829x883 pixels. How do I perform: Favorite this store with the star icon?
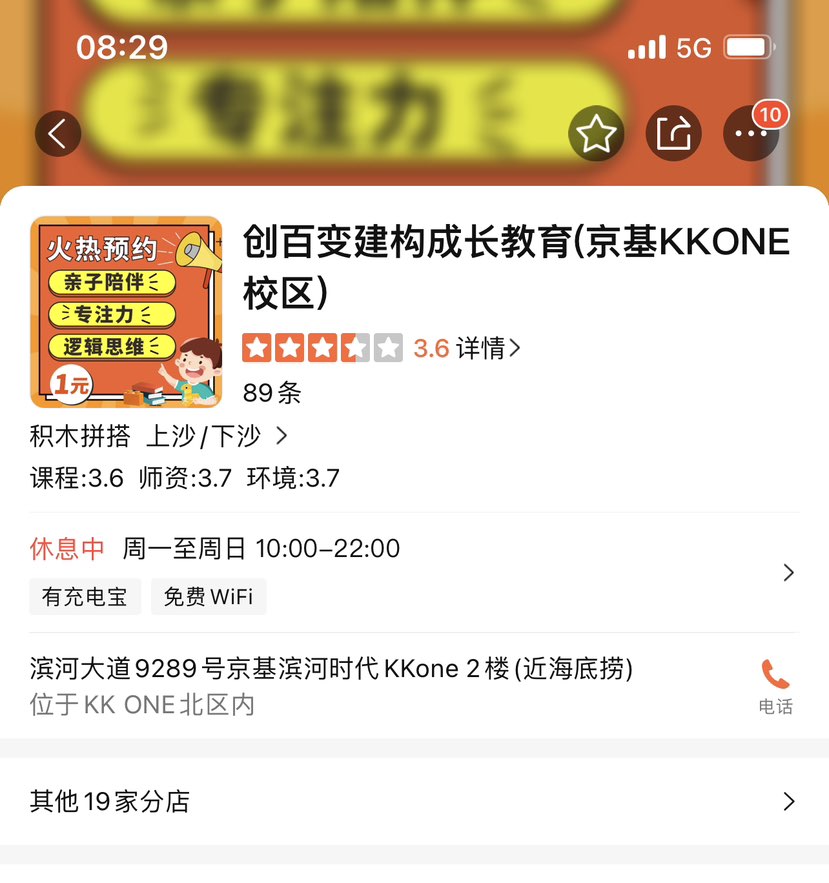pyautogui.click(x=596, y=133)
